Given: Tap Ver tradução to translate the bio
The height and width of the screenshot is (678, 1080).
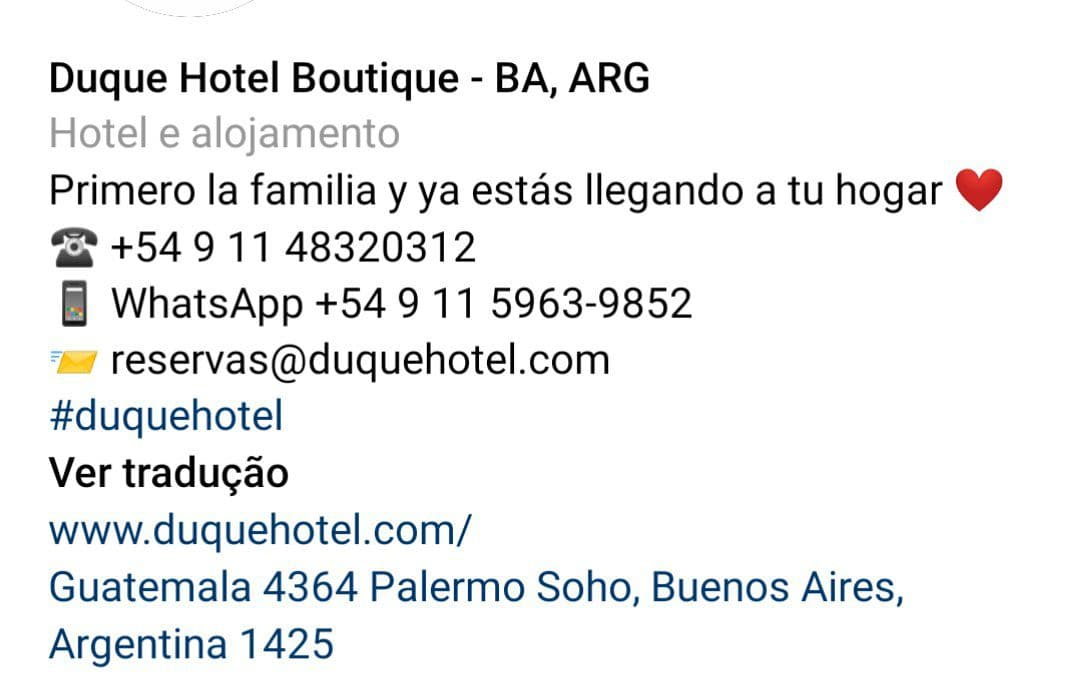Looking at the screenshot, I should coord(168,473).
